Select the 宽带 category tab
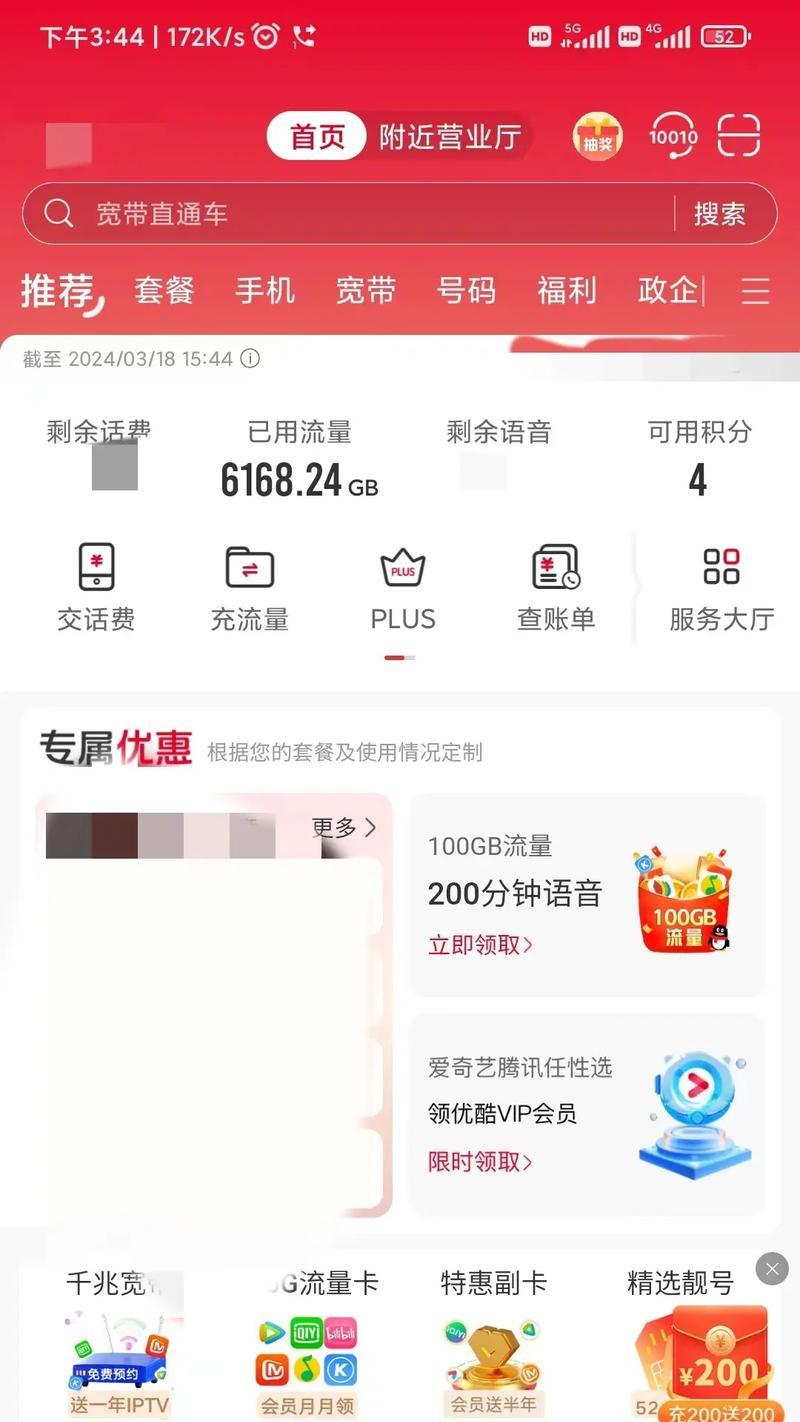This screenshot has width=800, height=1422. (365, 291)
